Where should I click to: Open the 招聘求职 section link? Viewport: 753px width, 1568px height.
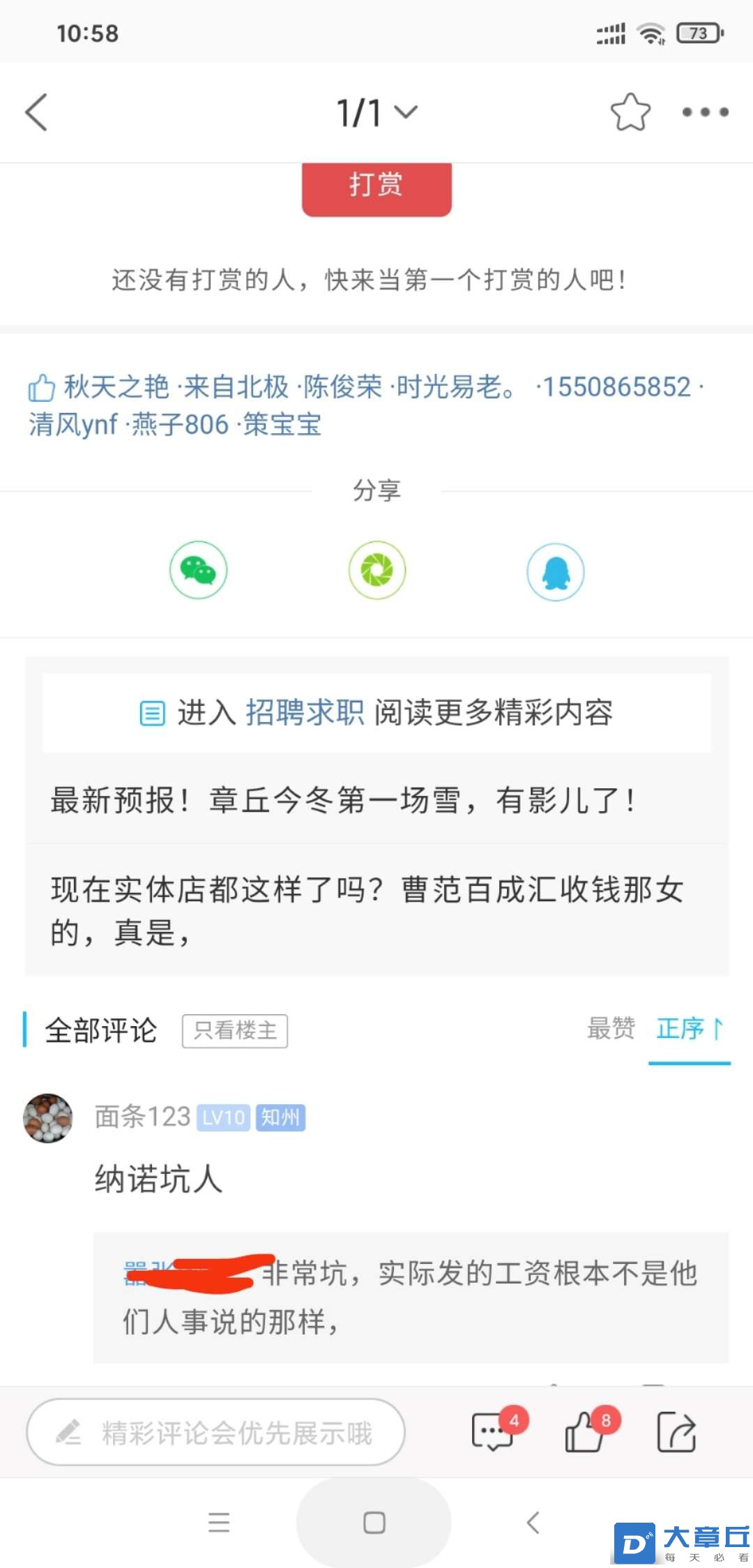point(305,712)
